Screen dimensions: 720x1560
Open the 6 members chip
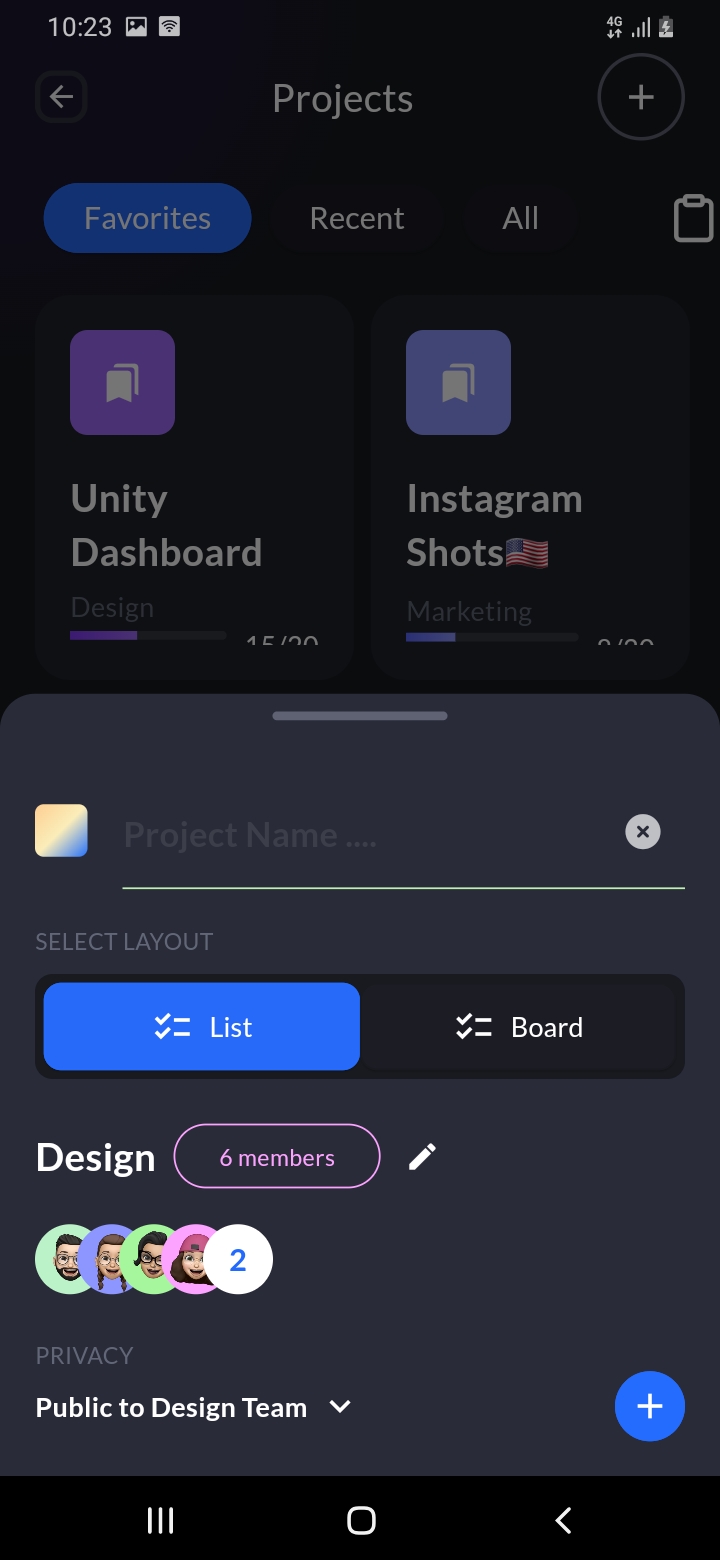277,1157
